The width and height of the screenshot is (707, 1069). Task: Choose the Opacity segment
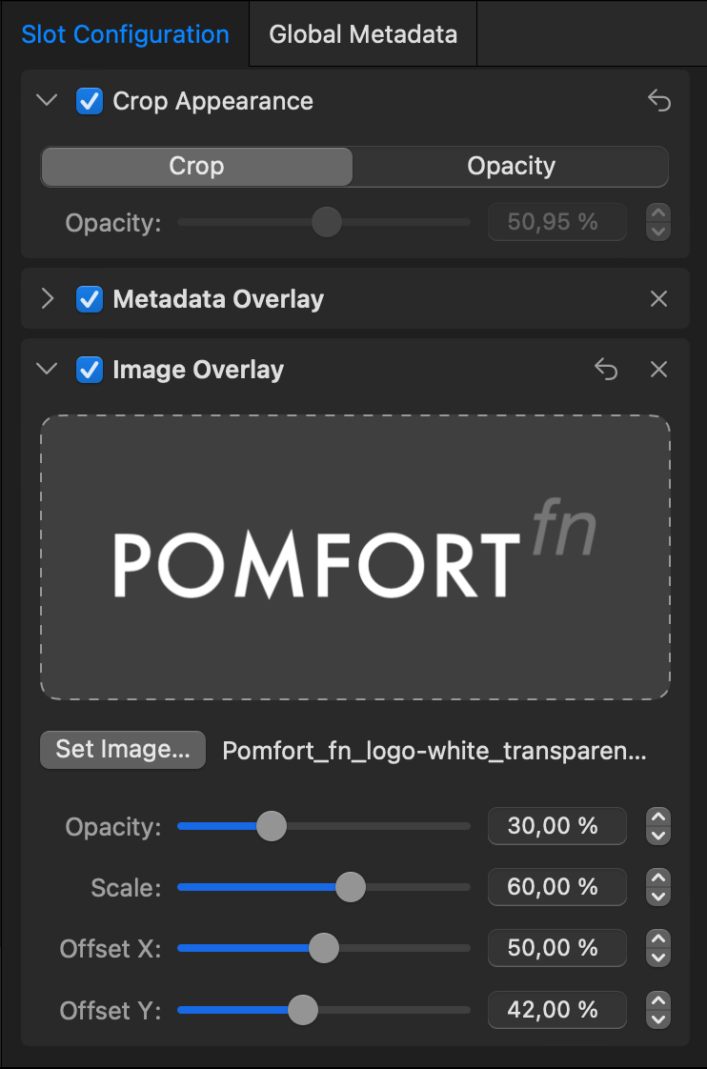[x=511, y=166]
